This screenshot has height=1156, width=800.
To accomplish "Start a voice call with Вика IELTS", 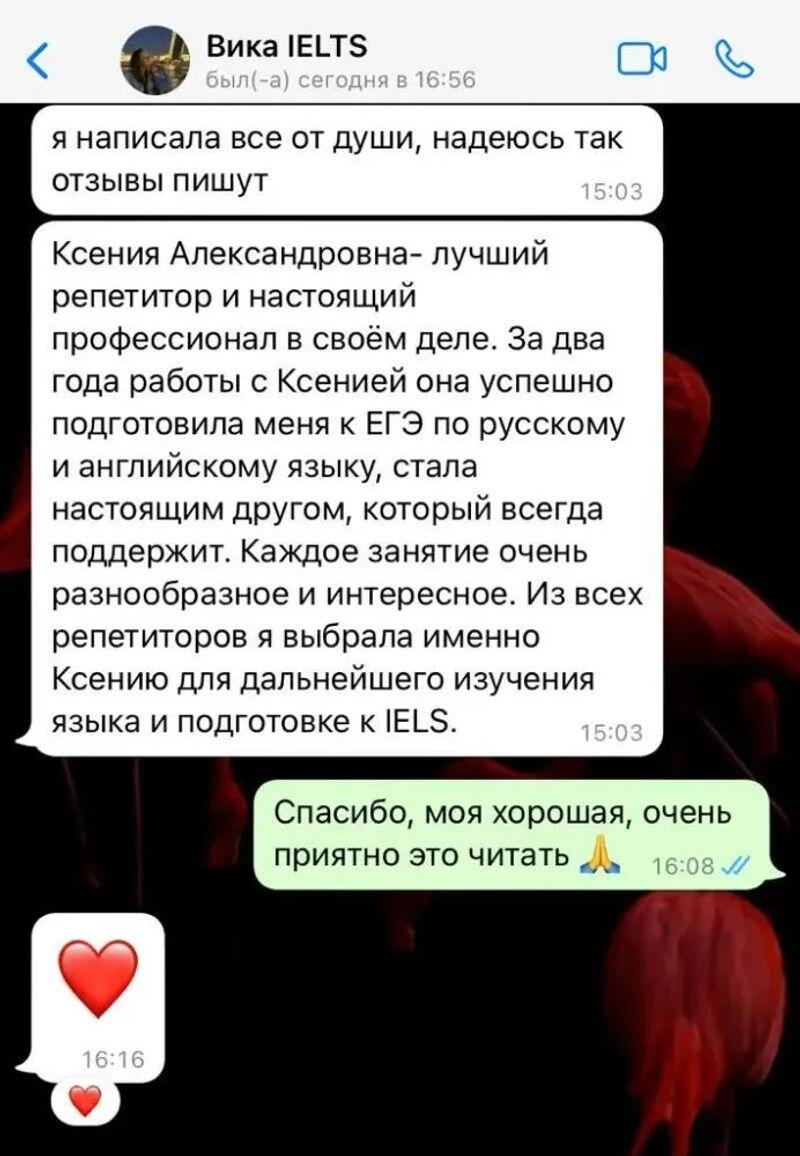I will (x=735, y=59).
